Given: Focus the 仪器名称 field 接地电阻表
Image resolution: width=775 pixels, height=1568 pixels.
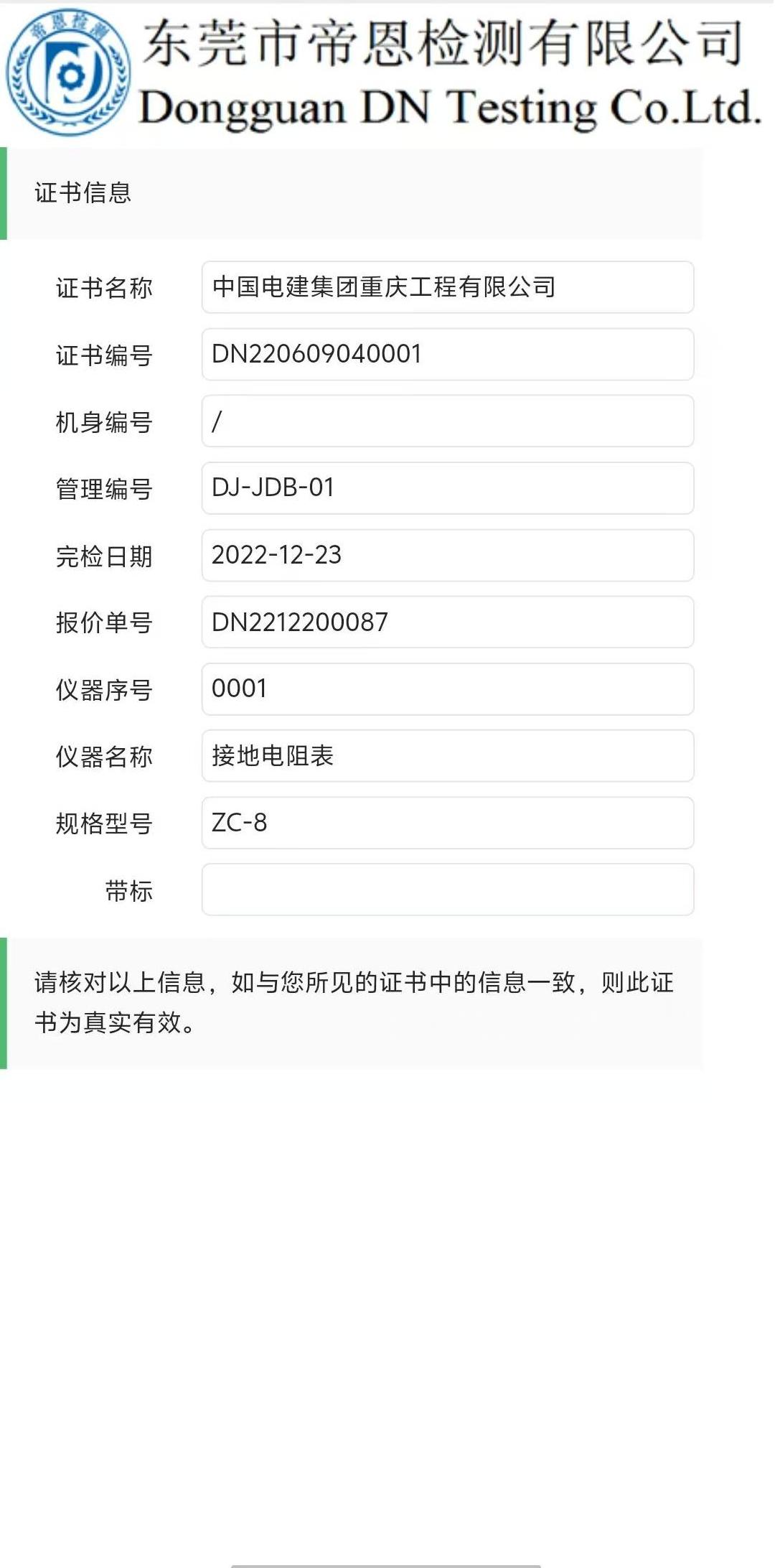Looking at the screenshot, I should [448, 756].
